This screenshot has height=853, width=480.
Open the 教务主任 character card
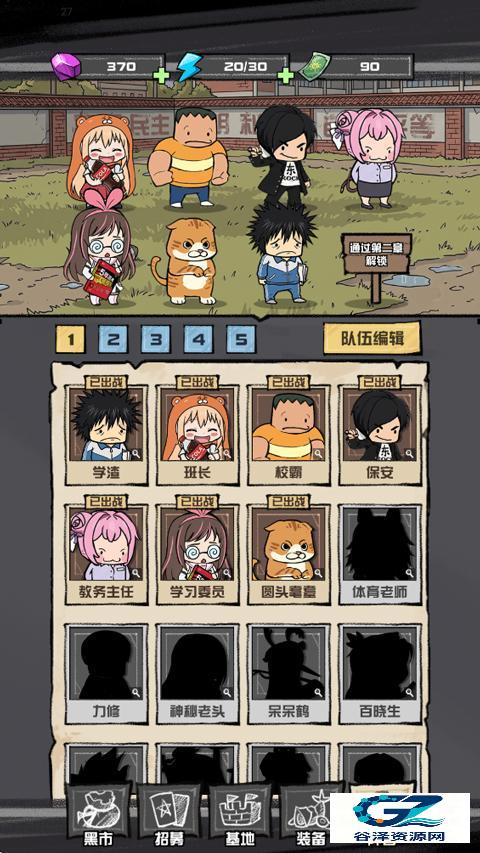click(107, 550)
